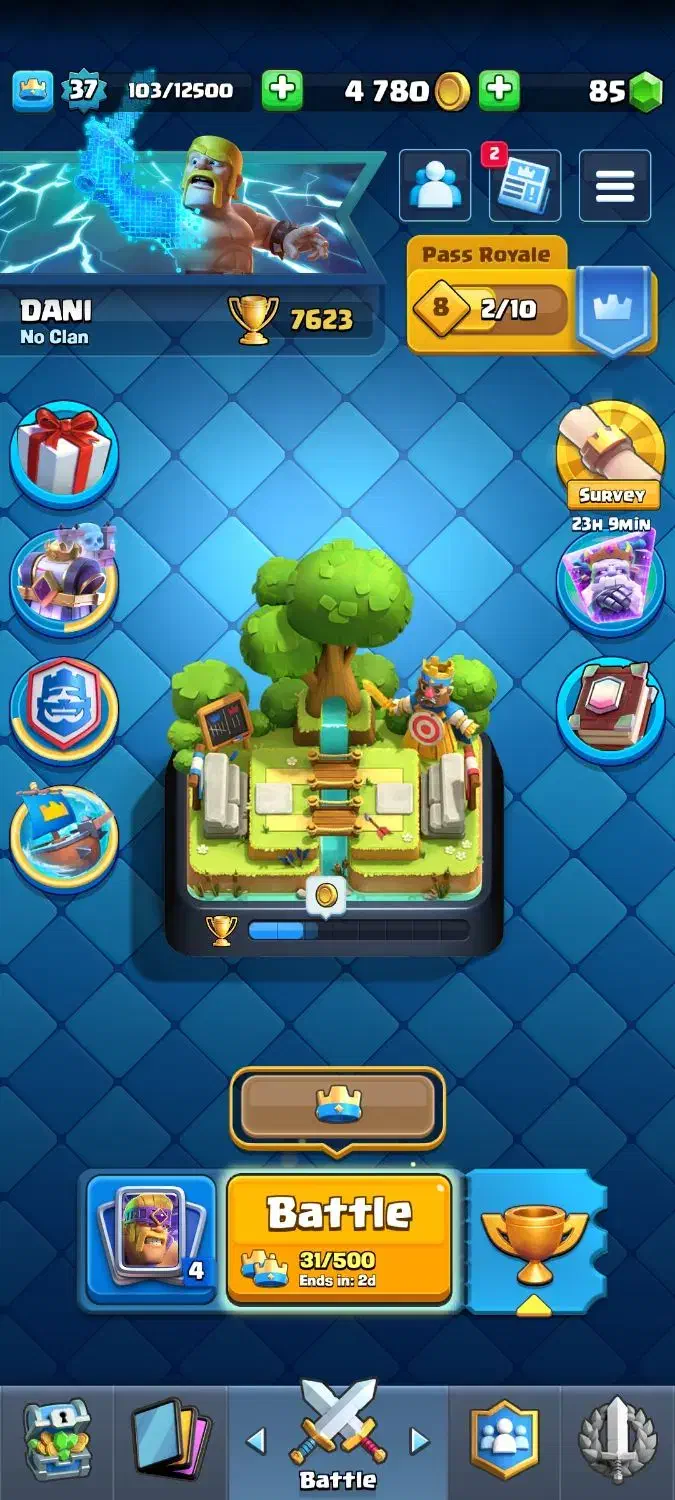The height and width of the screenshot is (1500, 675).
Task: Open the ship event icon
Action: (x=64, y=837)
